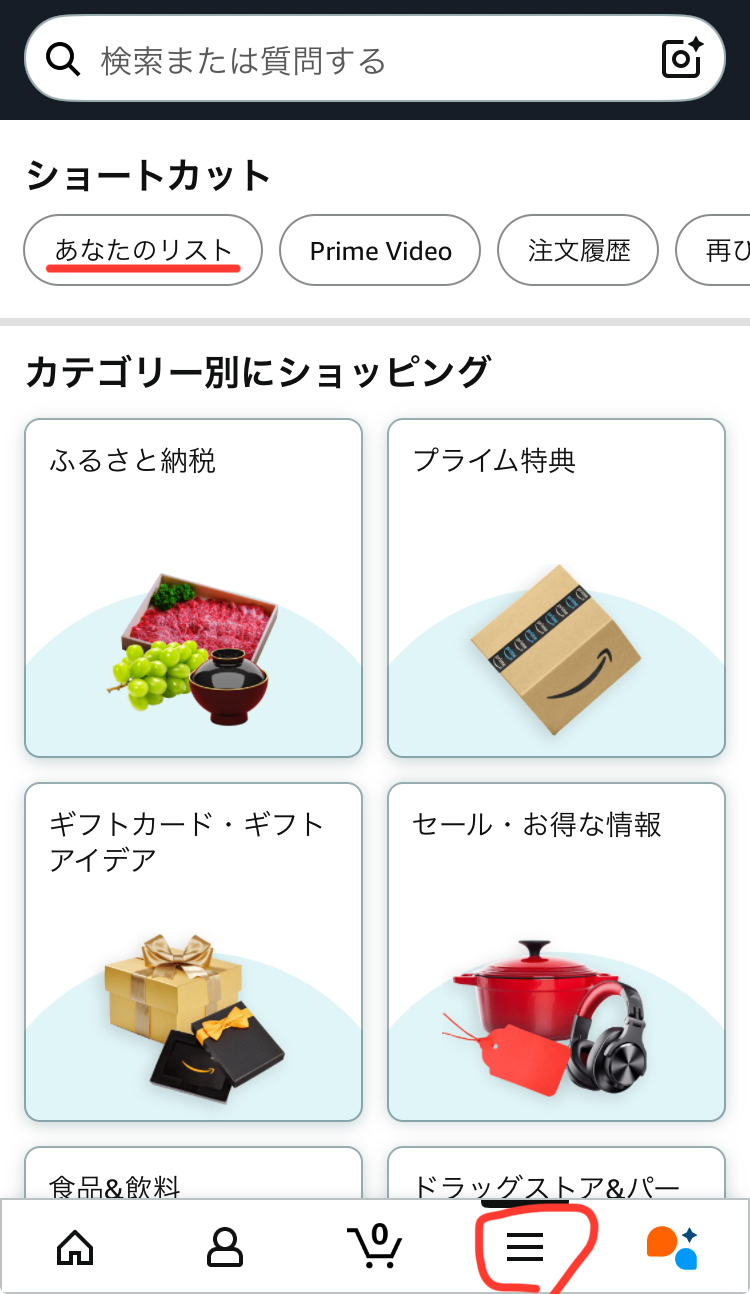This screenshot has width=750, height=1294.
Task: Switch to the account profile tab
Action: pos(225,1247)
